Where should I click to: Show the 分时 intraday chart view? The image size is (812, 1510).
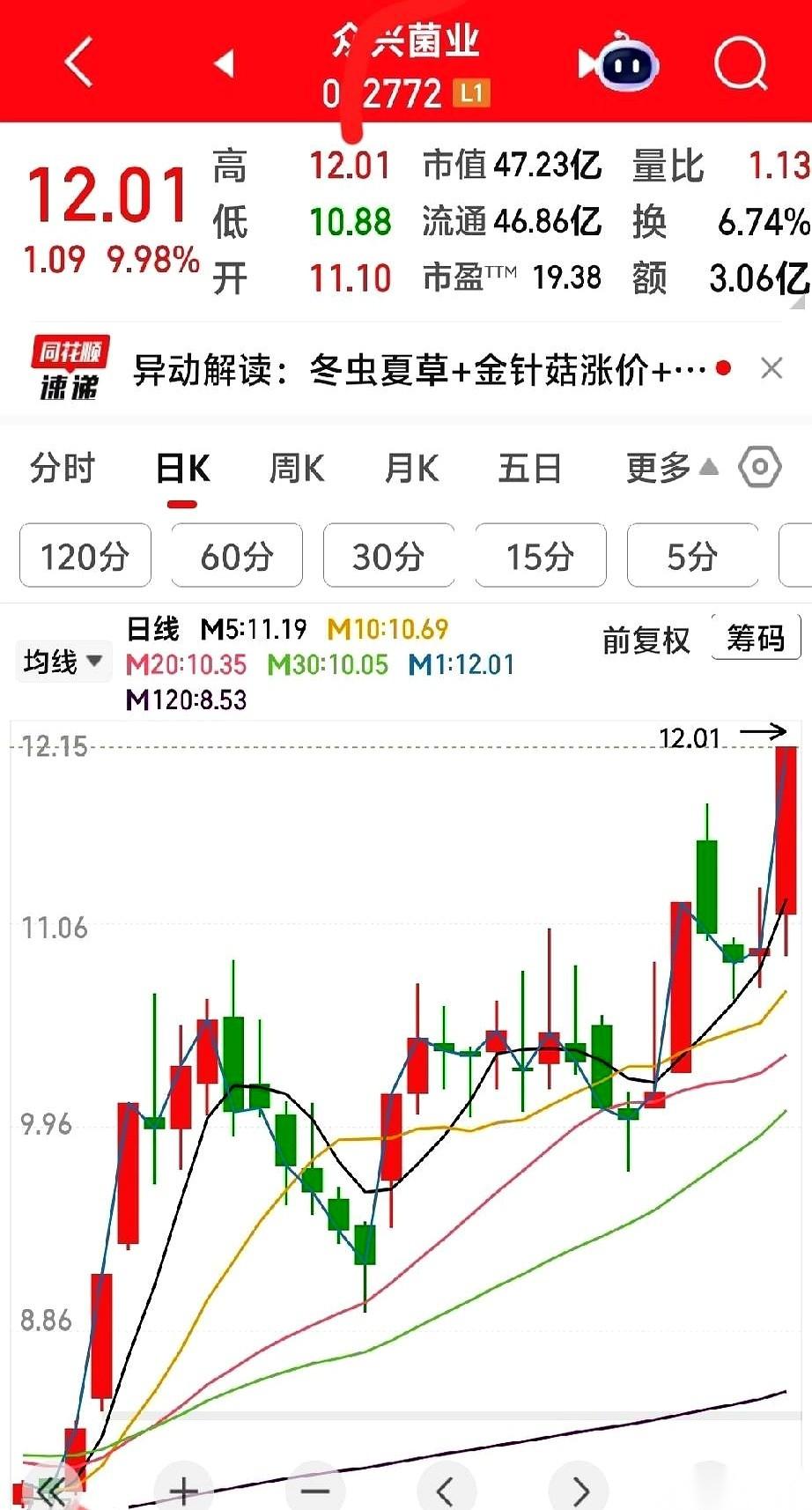pos(62,468)
